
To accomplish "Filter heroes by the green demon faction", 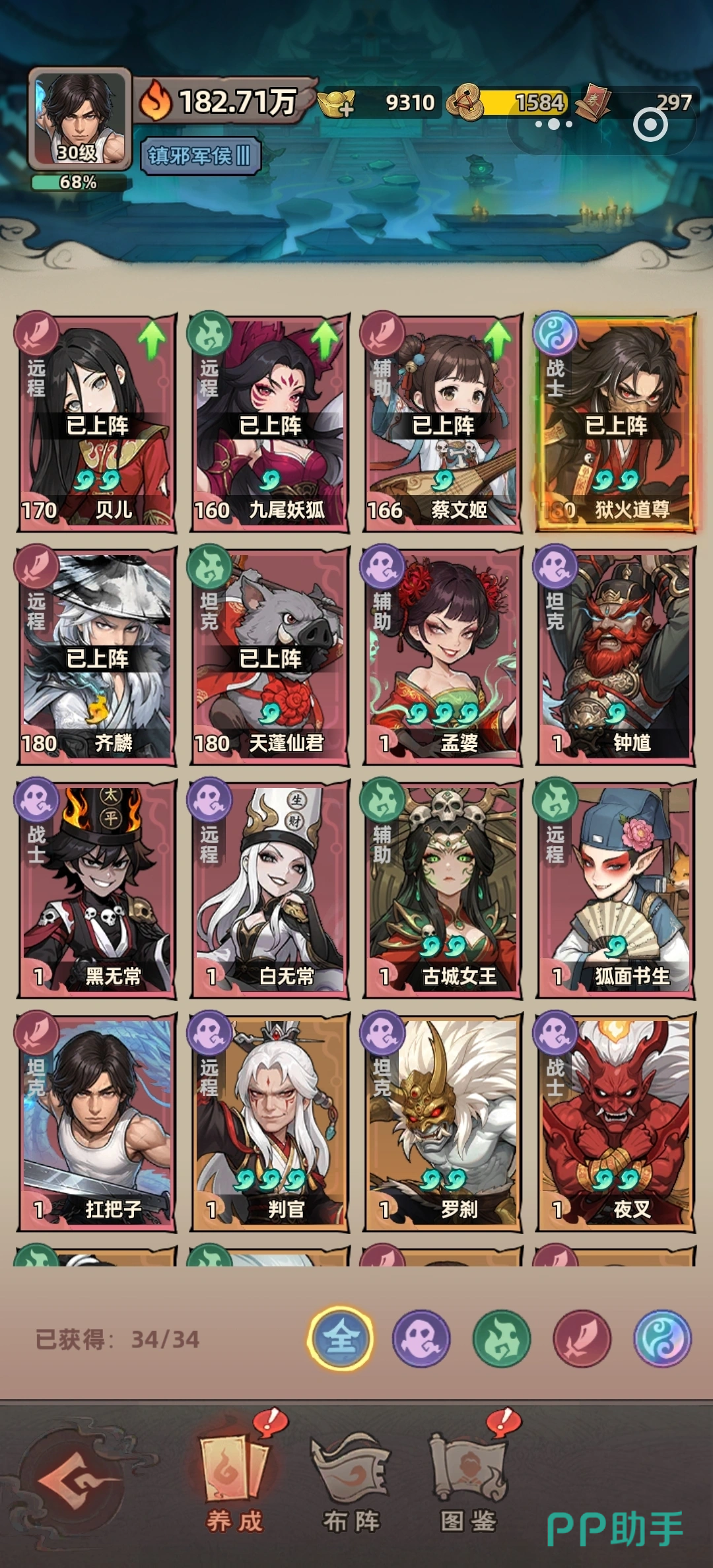I will click(502, 1338).
